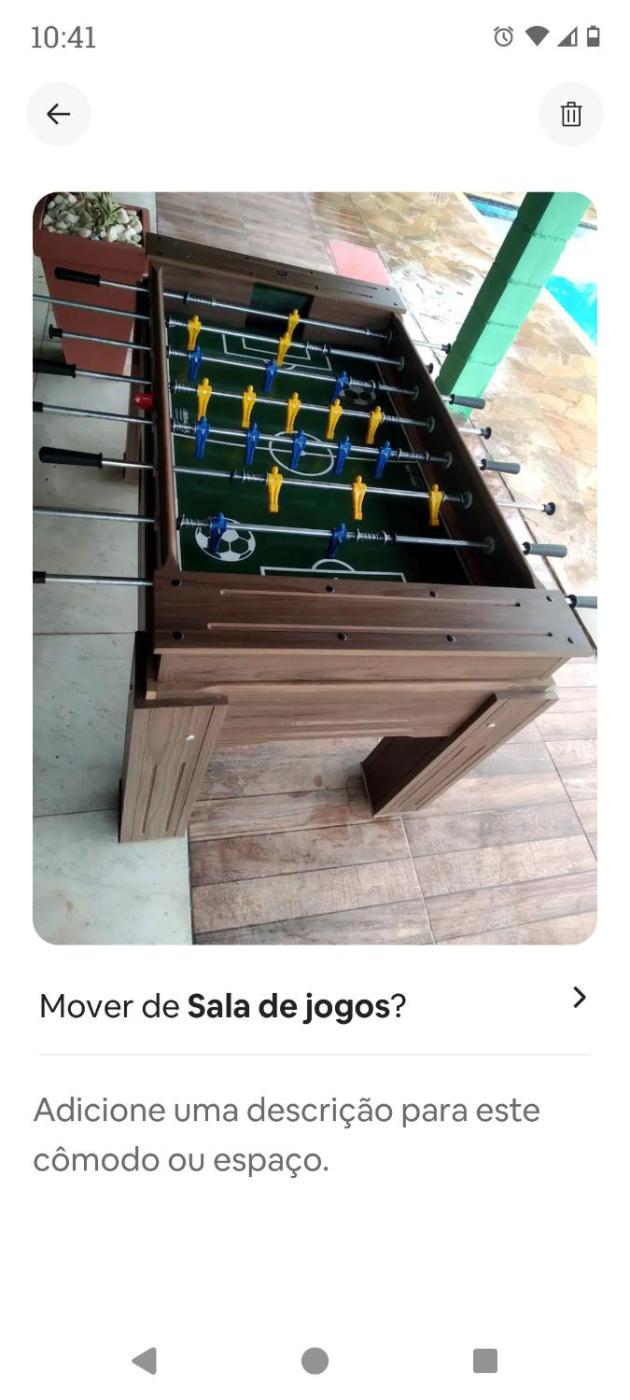Go back using the top arrow

[x=58, y=114]
